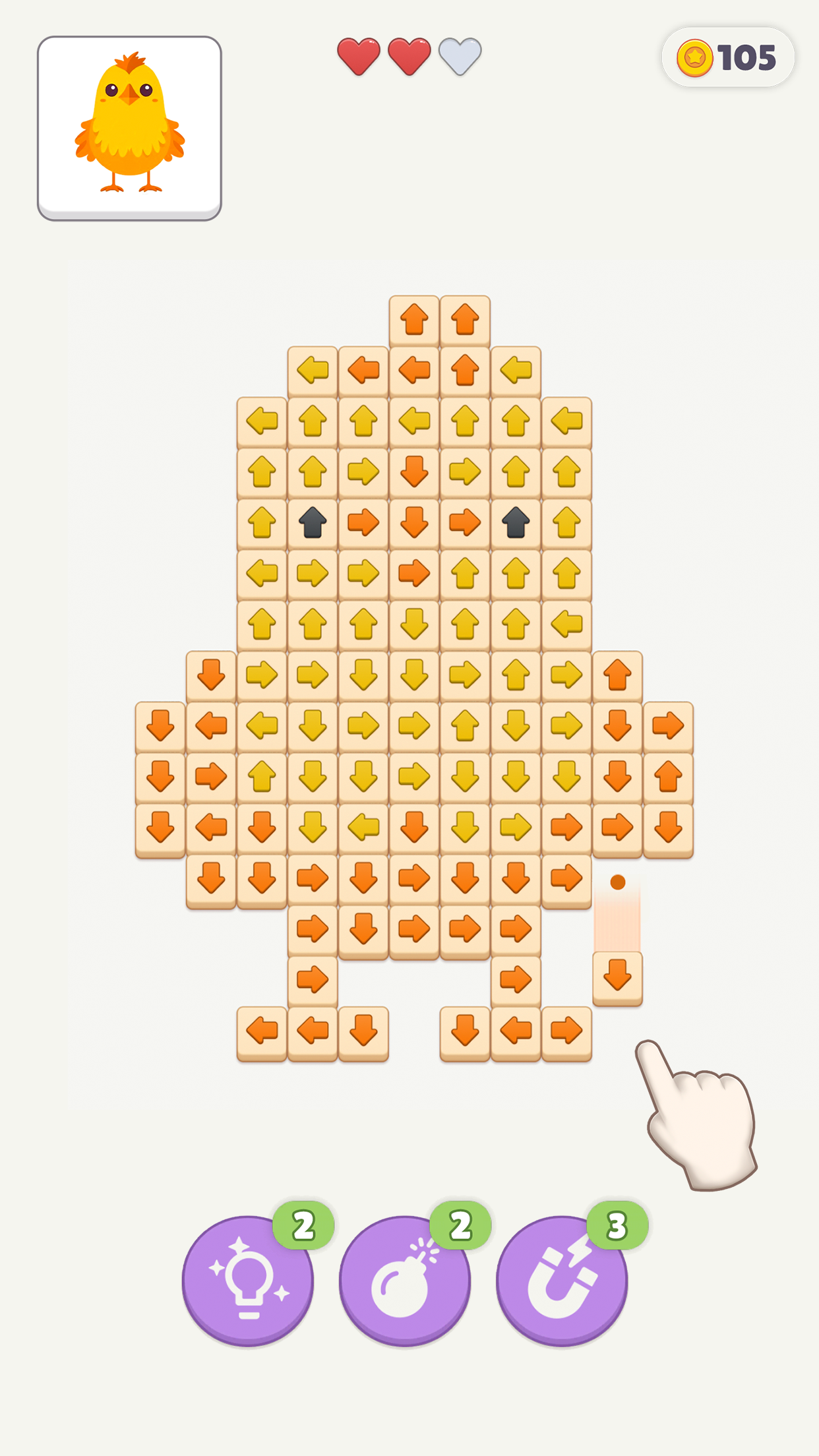Tap the second red heart icon

click(x=409, y=55)
